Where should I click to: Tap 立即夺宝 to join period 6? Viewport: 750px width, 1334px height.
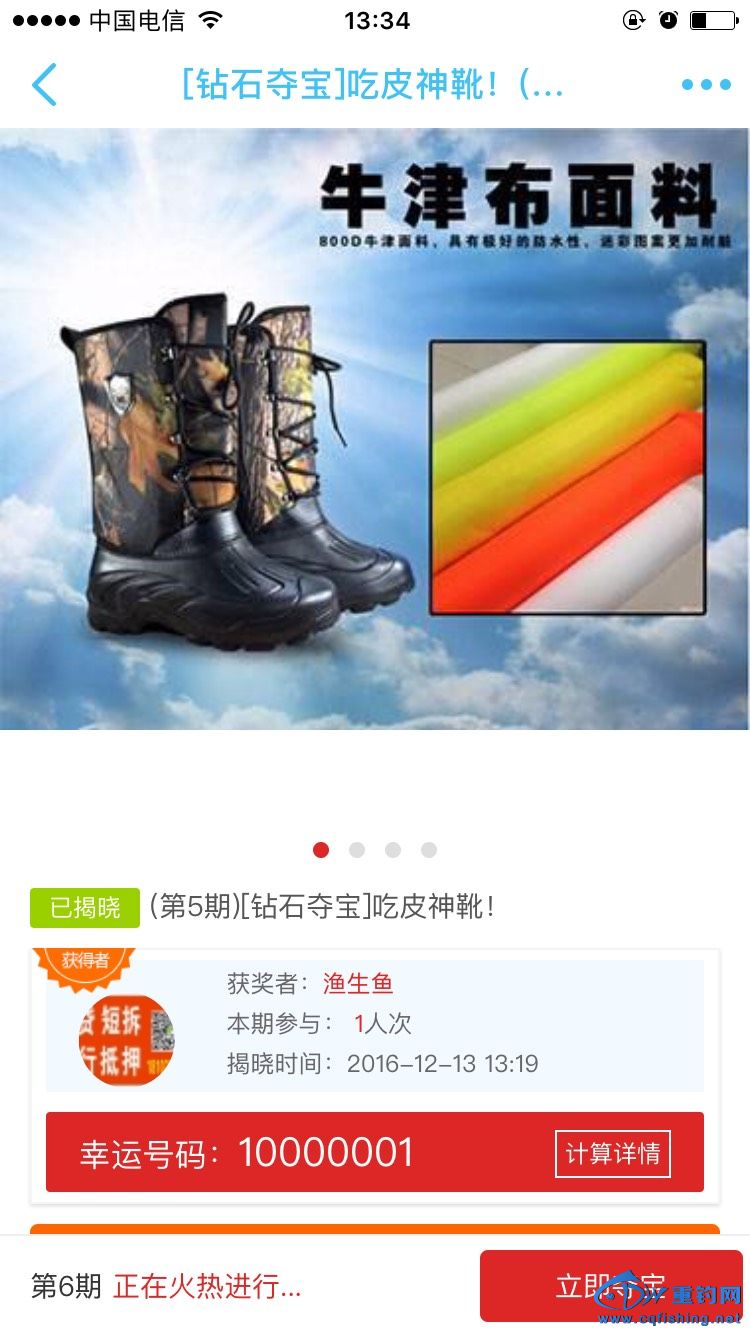click(610, 1285)
